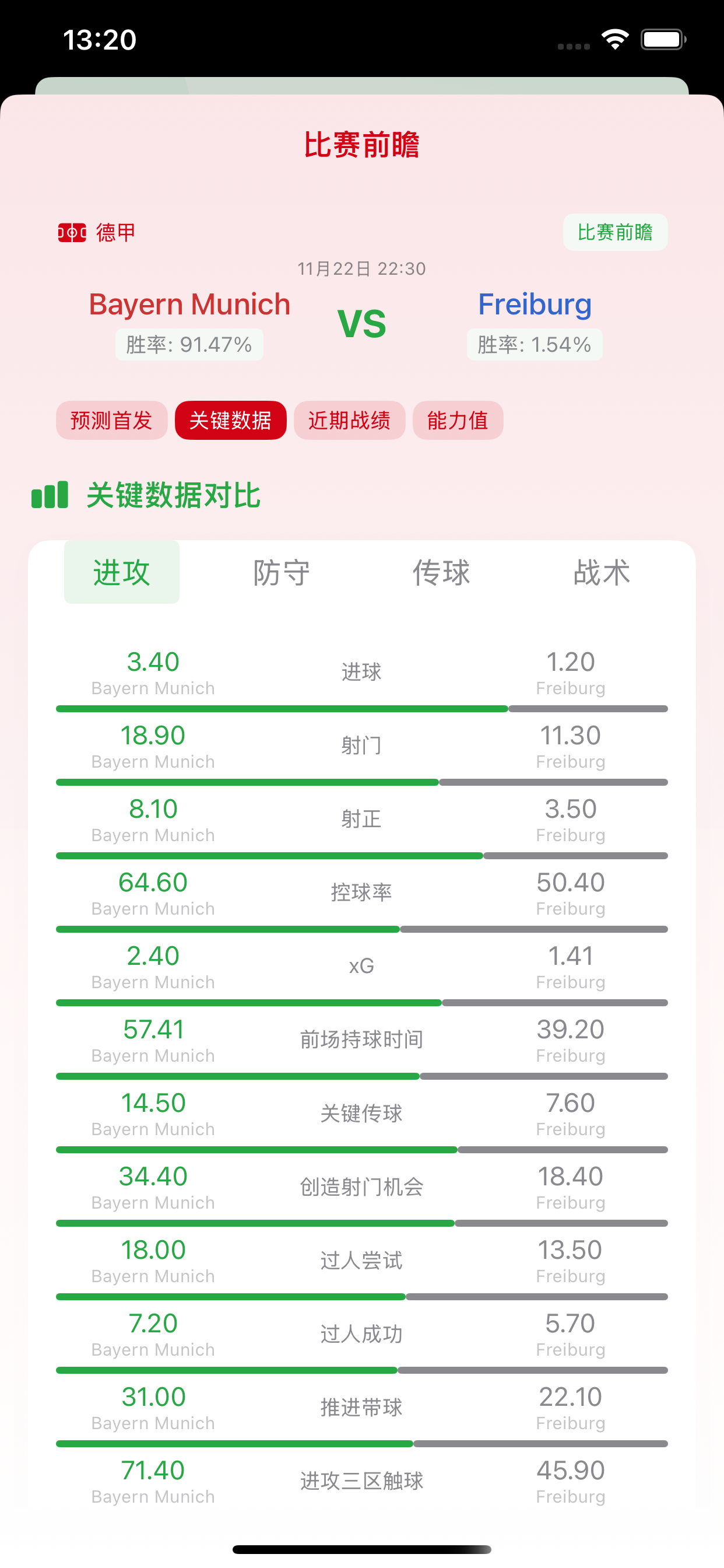Click the 进球 comparison progress bar
The image size is (724, 1568).
(362, 708)
